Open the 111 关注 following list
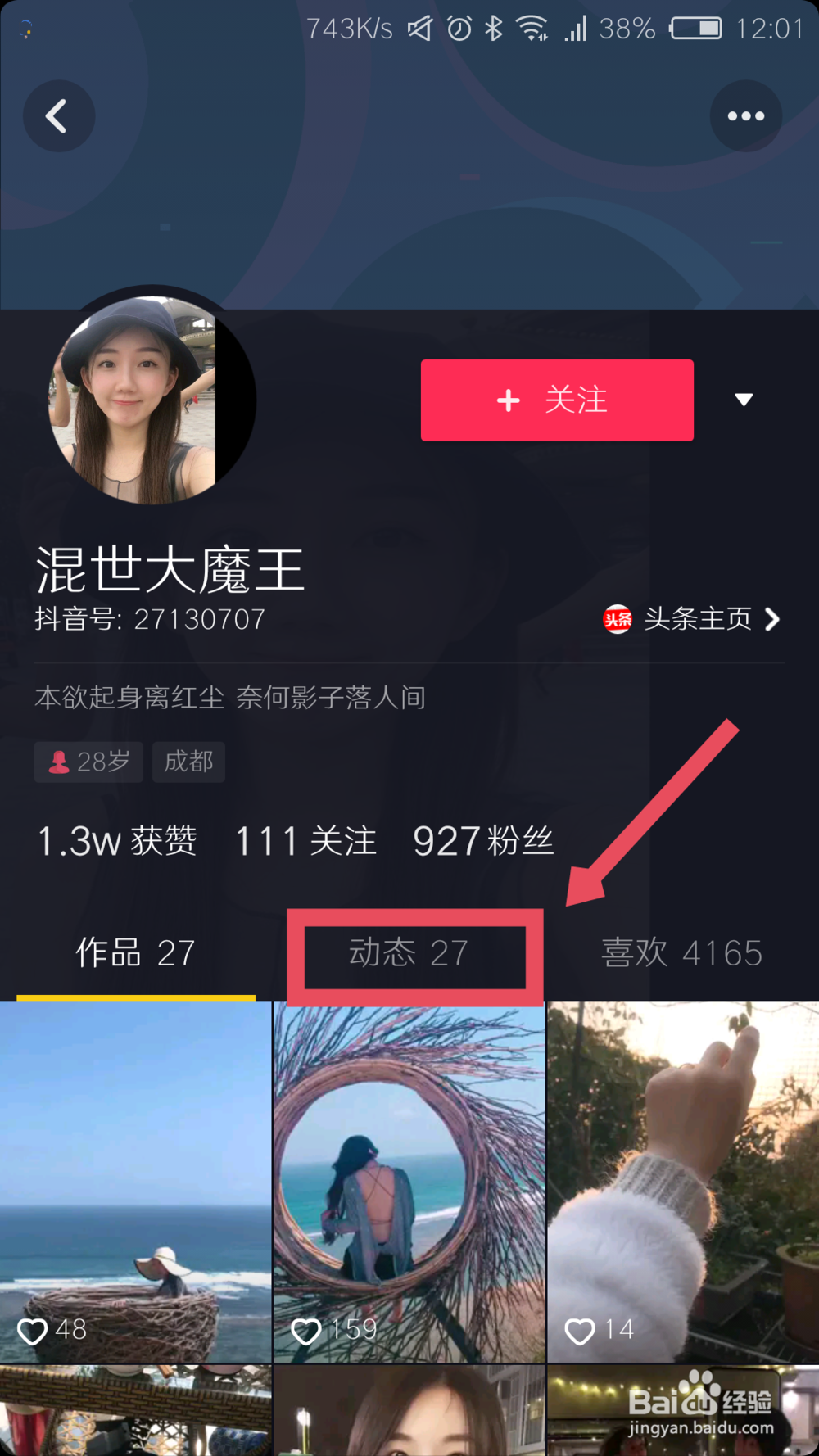 pos(305,840)
